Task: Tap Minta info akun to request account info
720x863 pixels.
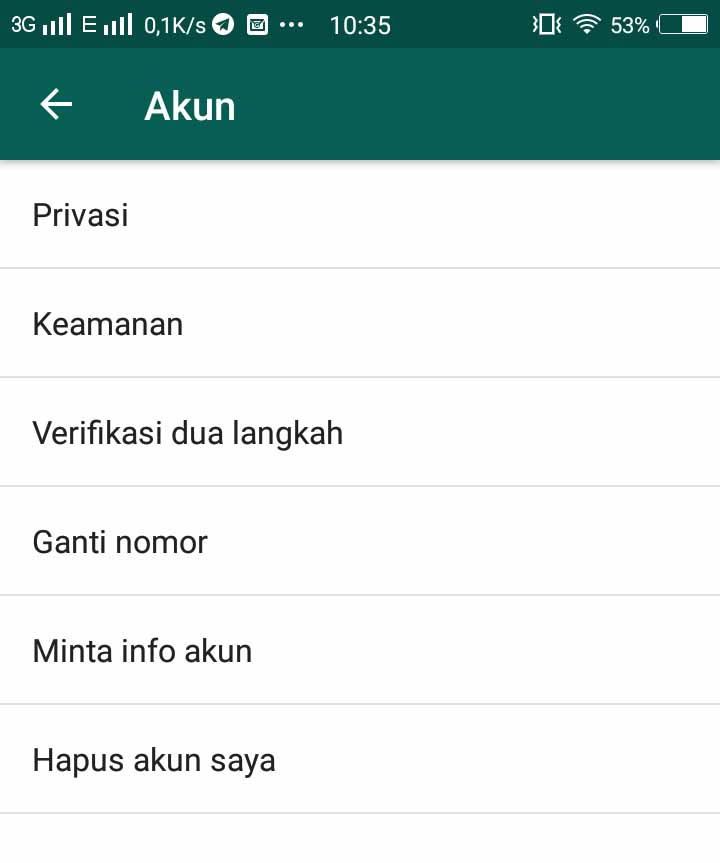Action: (x=142, y=650)
